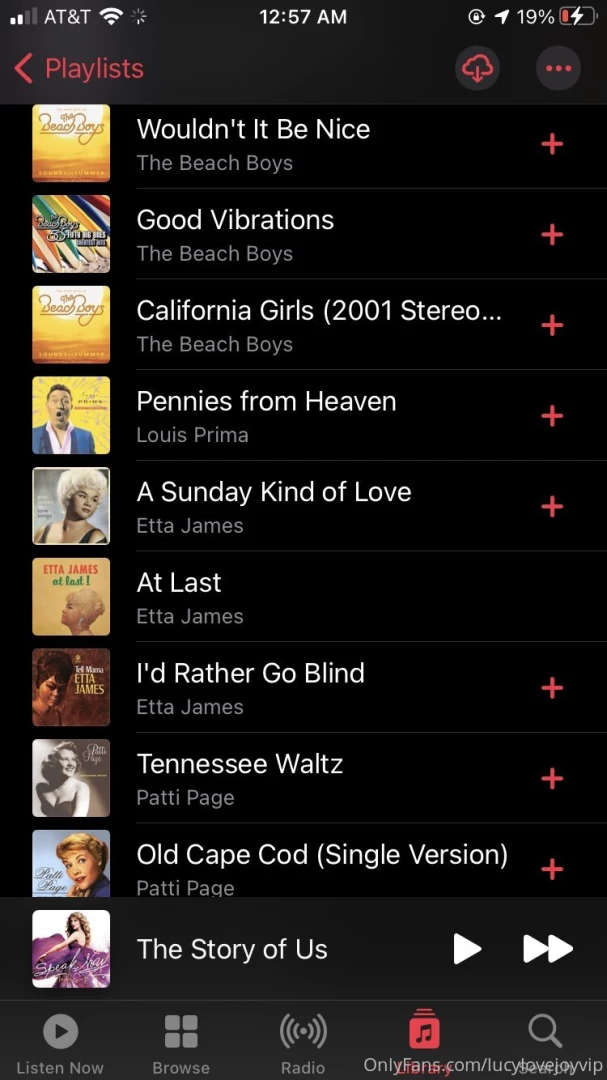This screenshot has height=1080, width=607.
Task: Switch to the Listen Now tab
Action: 60,1044
